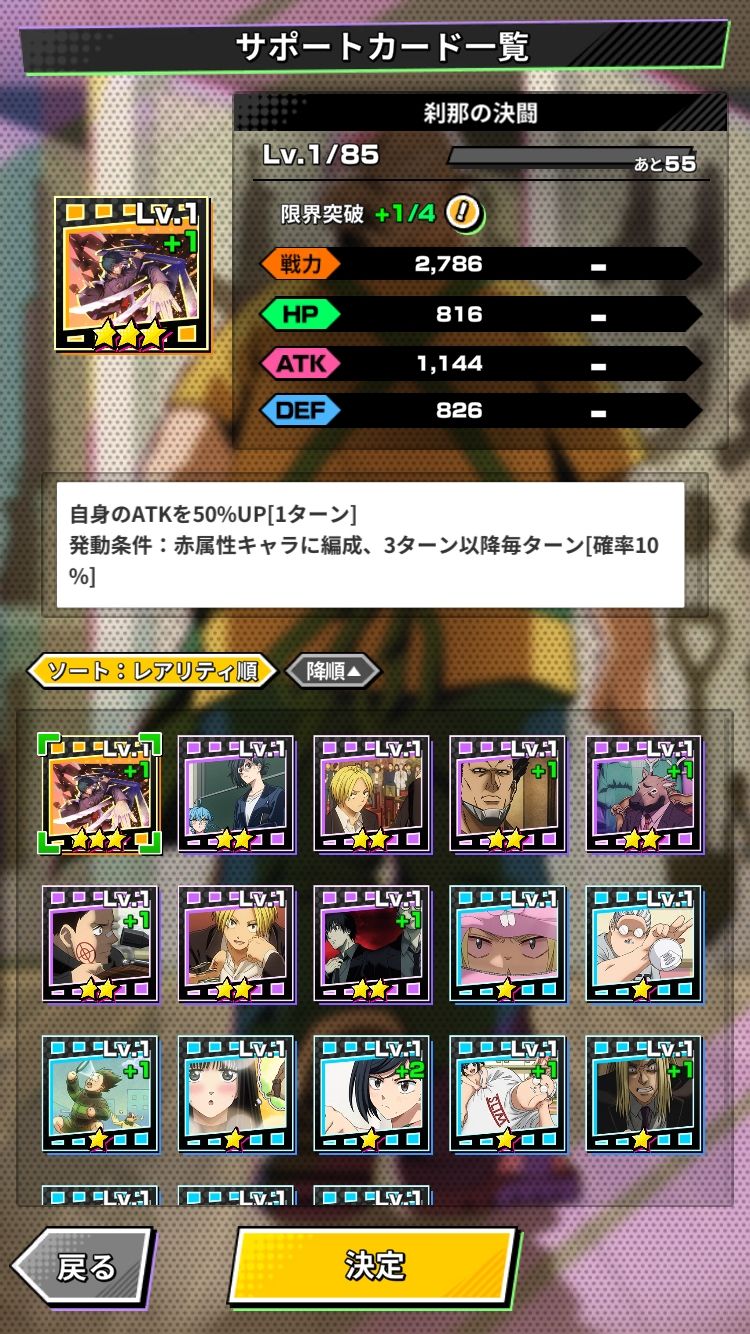Choose the two-star bearded dark-skinned man card

click(507, 794)
